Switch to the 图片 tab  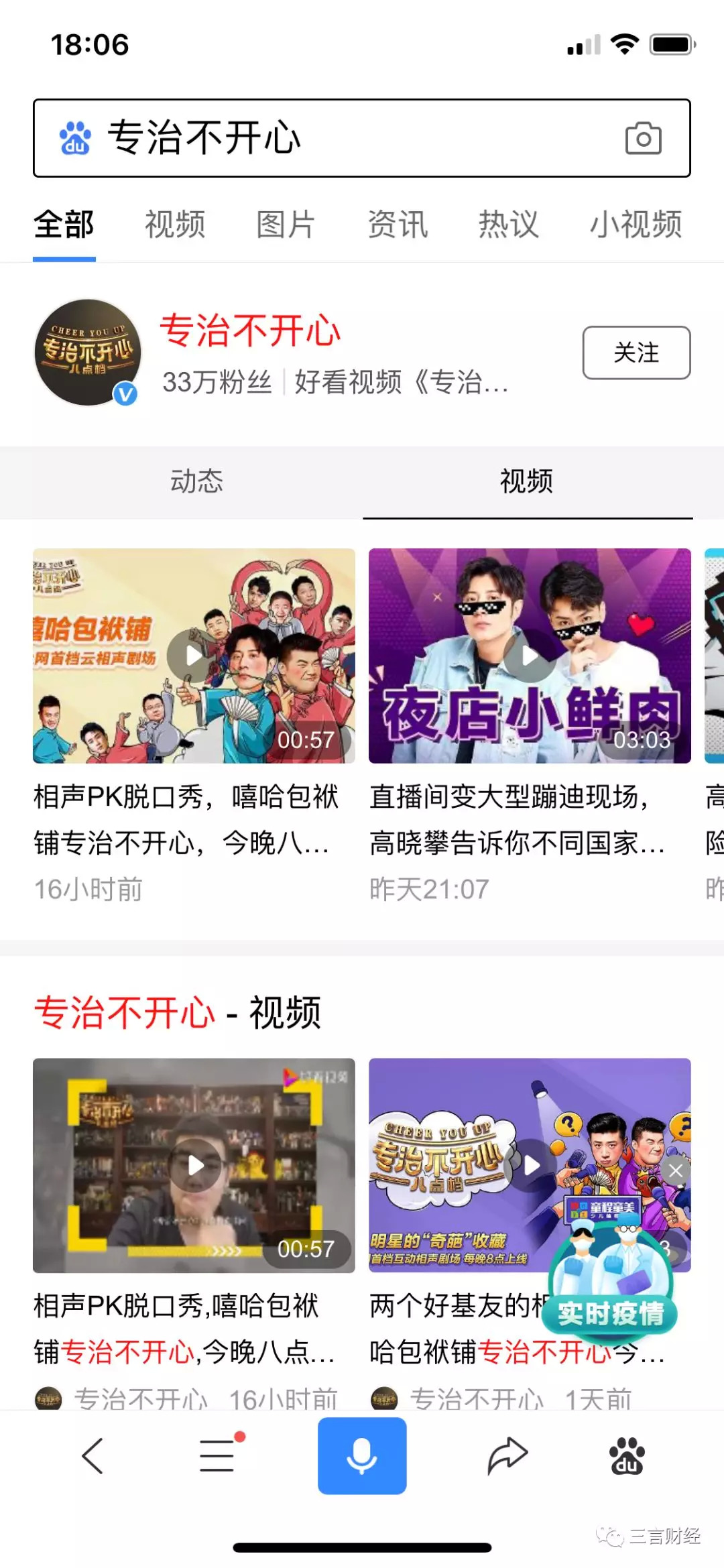[286, 224]
